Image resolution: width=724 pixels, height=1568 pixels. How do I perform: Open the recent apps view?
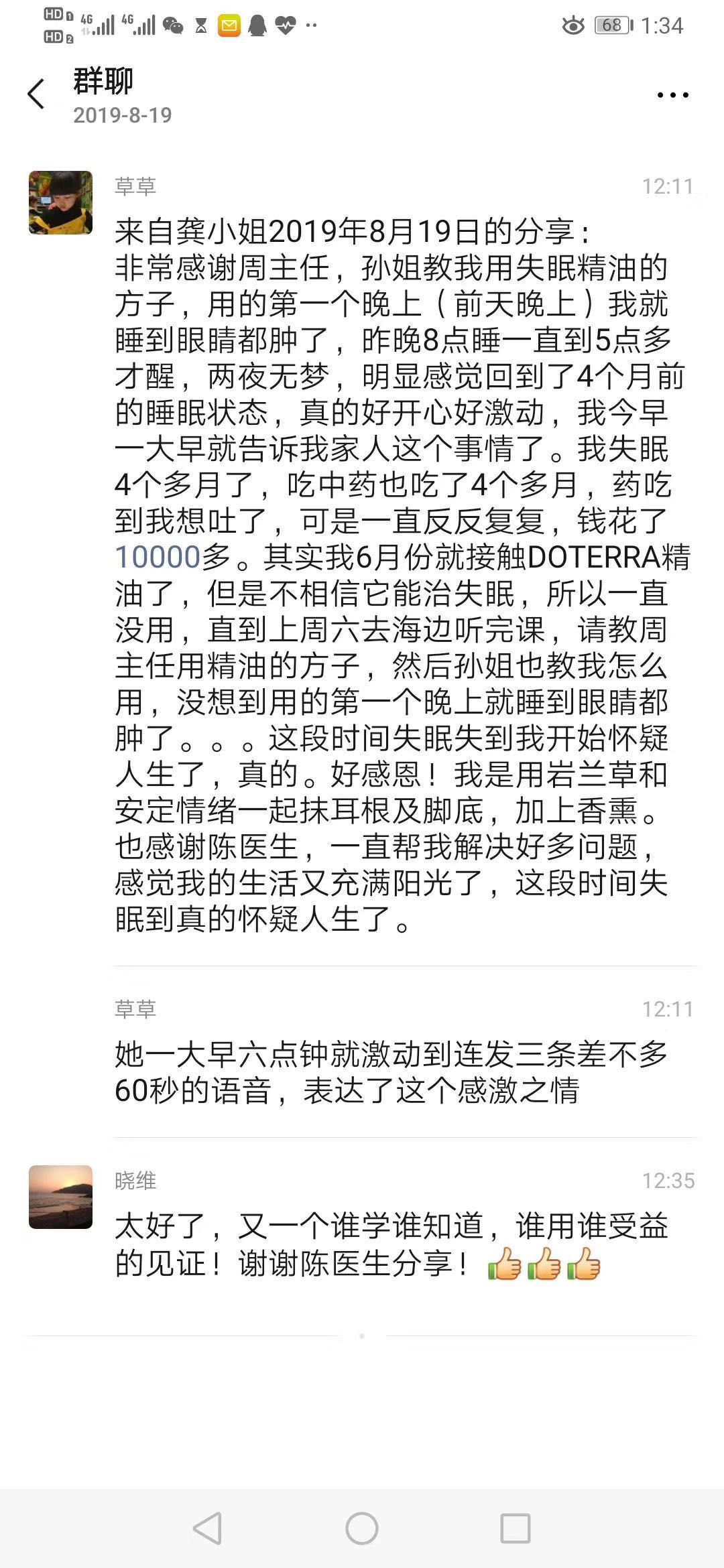click(516, 1529)
